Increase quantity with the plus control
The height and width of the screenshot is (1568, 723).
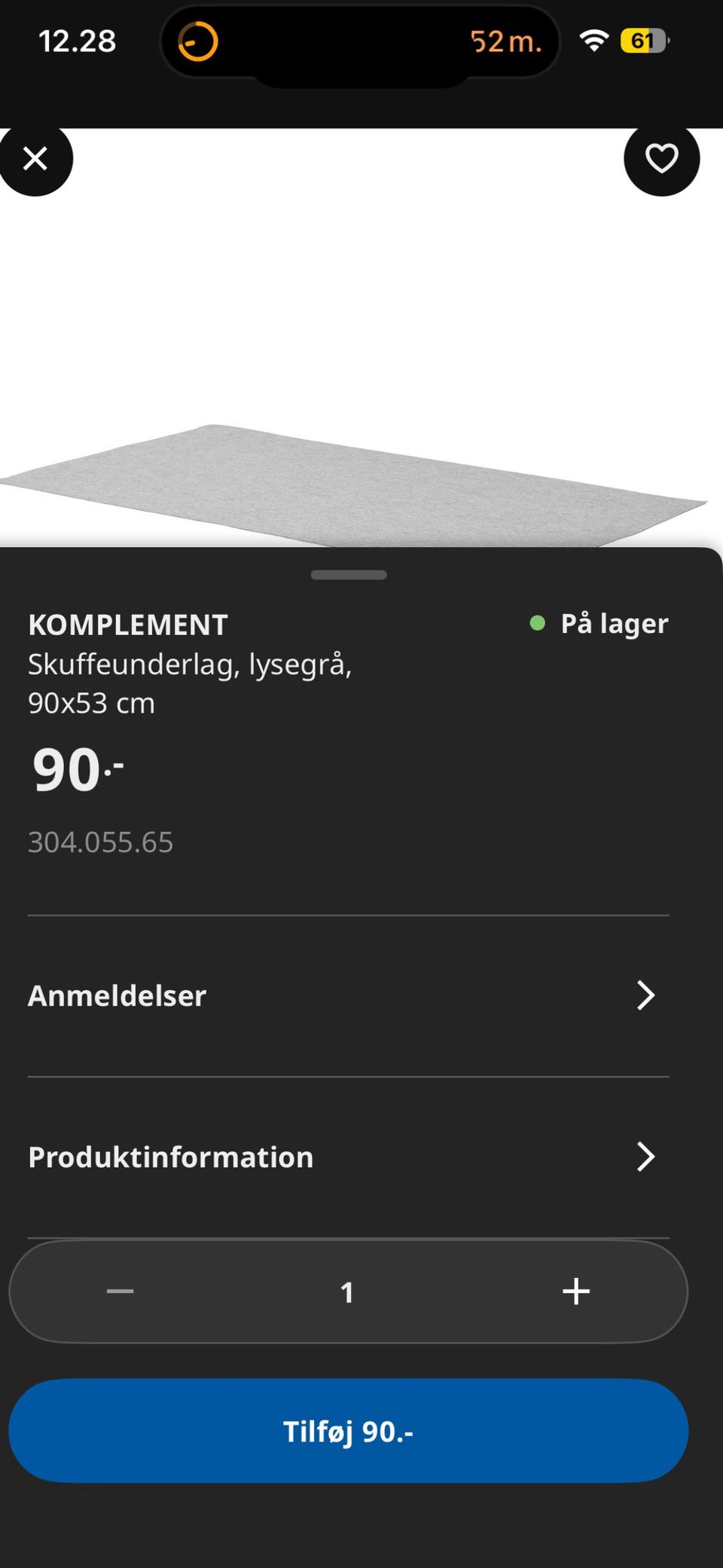575,1291
